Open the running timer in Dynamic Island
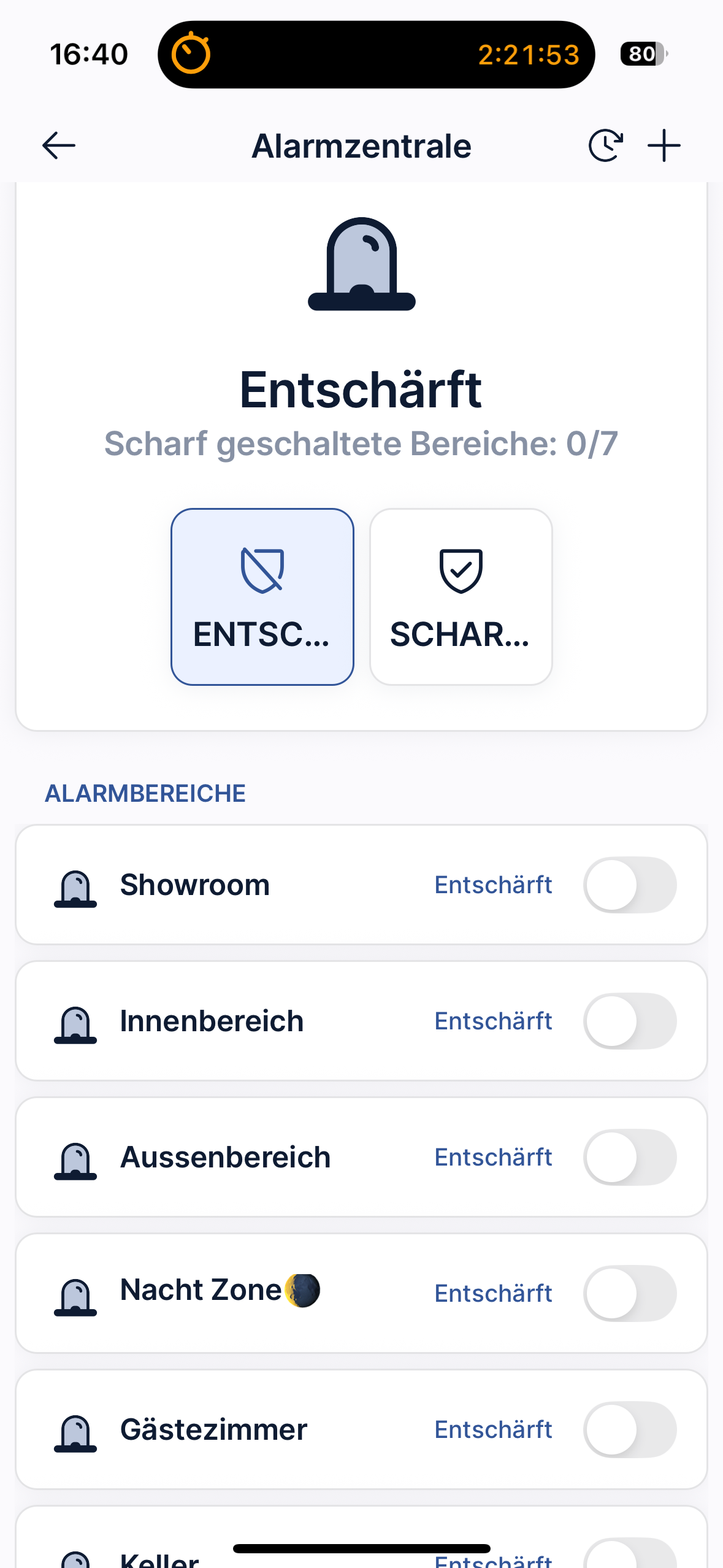The height and width of the screenshot is (1568, 723). (376, 55)
